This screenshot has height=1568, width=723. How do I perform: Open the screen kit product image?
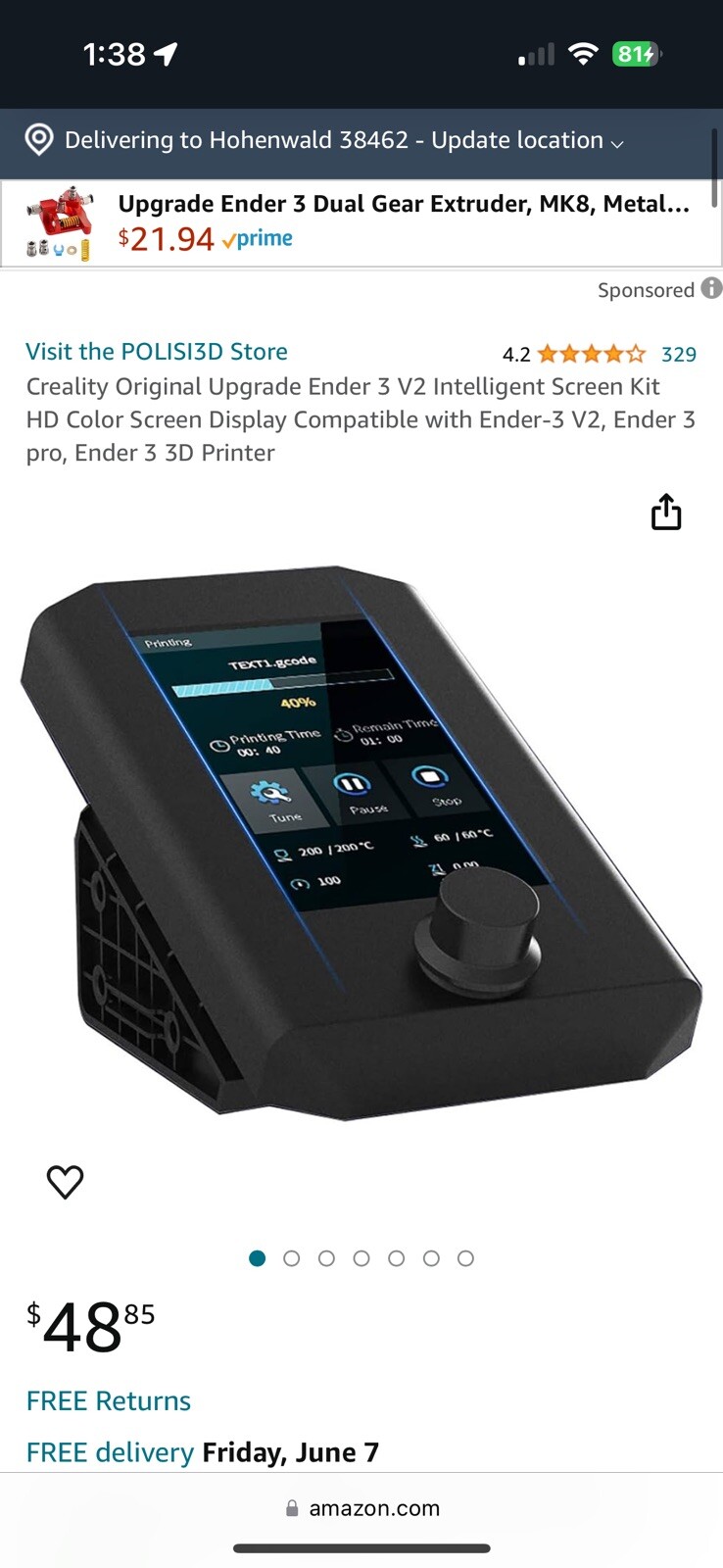pos(361,843)
